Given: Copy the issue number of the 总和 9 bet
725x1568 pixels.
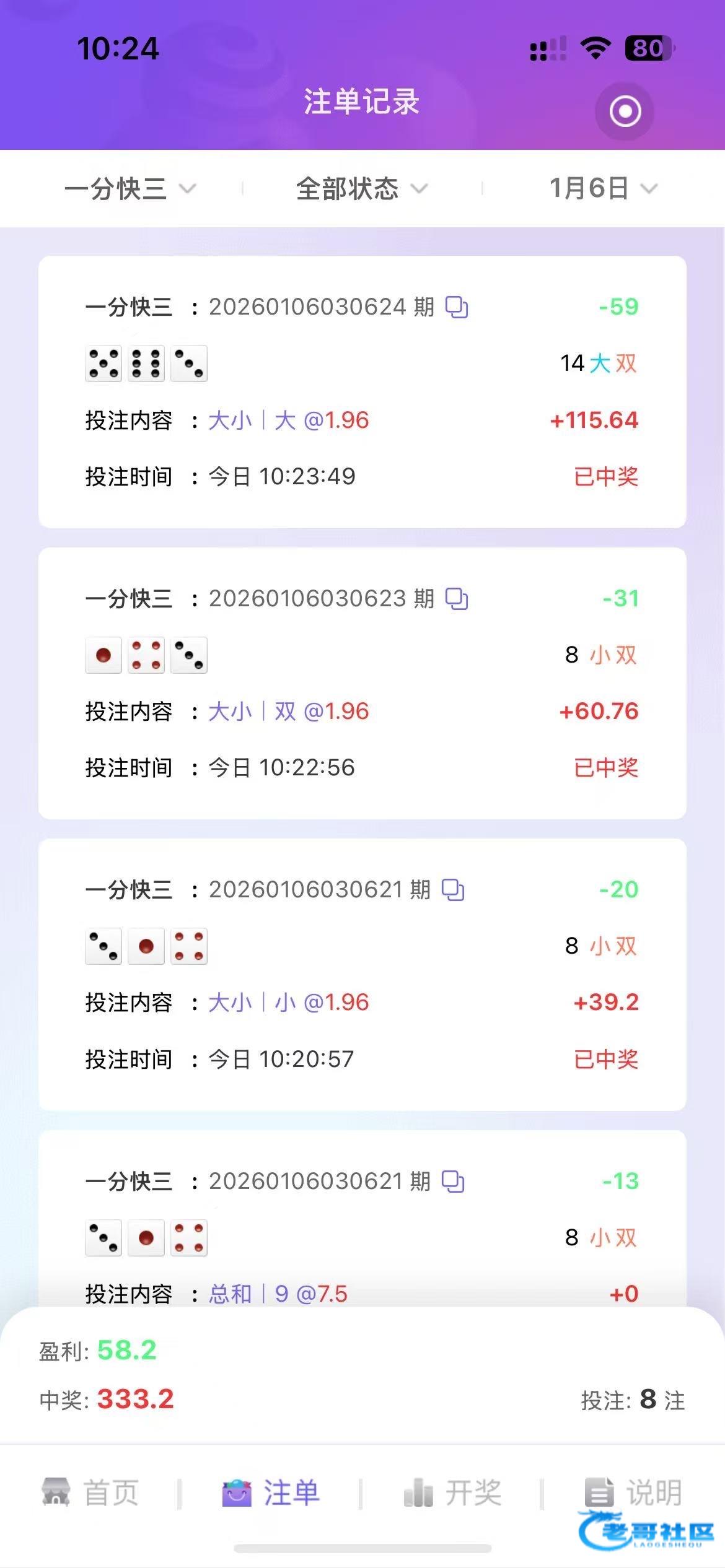Looking at the screenshot, I should click(x=453, y=1182).
